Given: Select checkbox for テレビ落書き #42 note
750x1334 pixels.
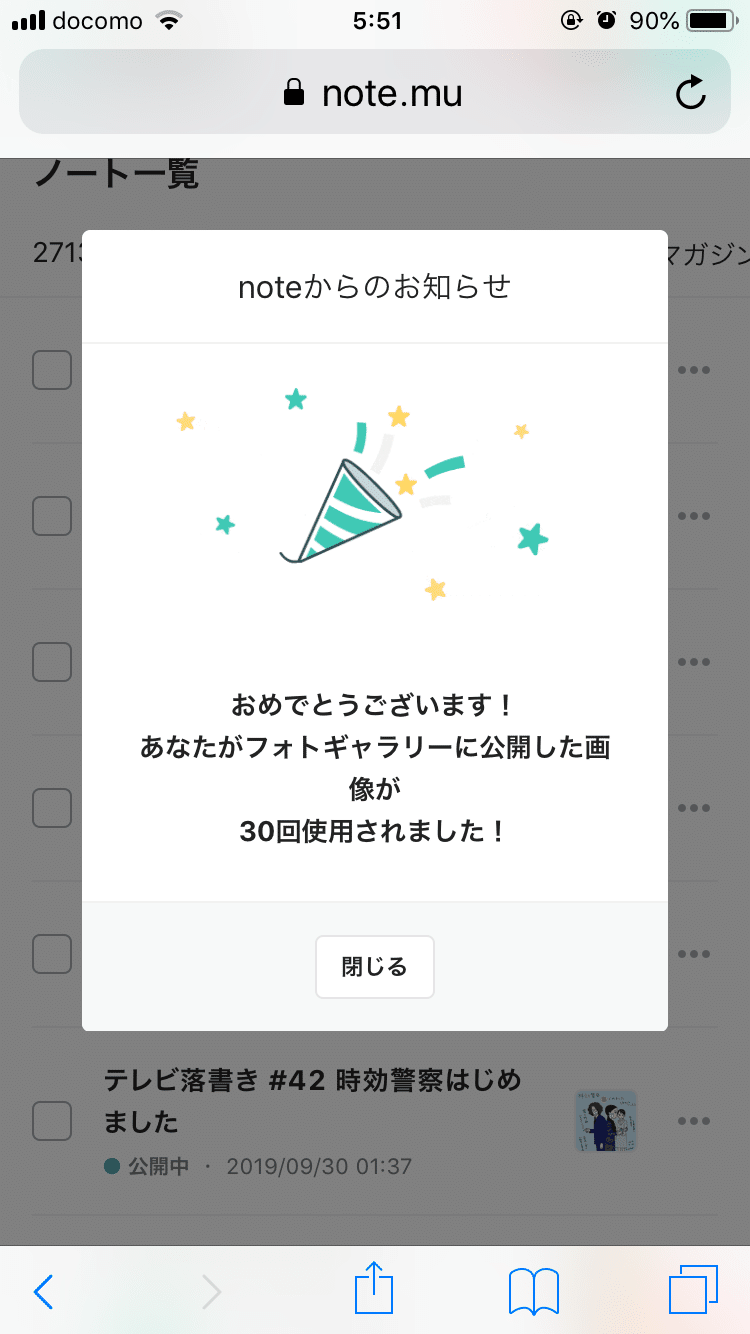Looking at the screenshot, I should [x=52, y=1120].
